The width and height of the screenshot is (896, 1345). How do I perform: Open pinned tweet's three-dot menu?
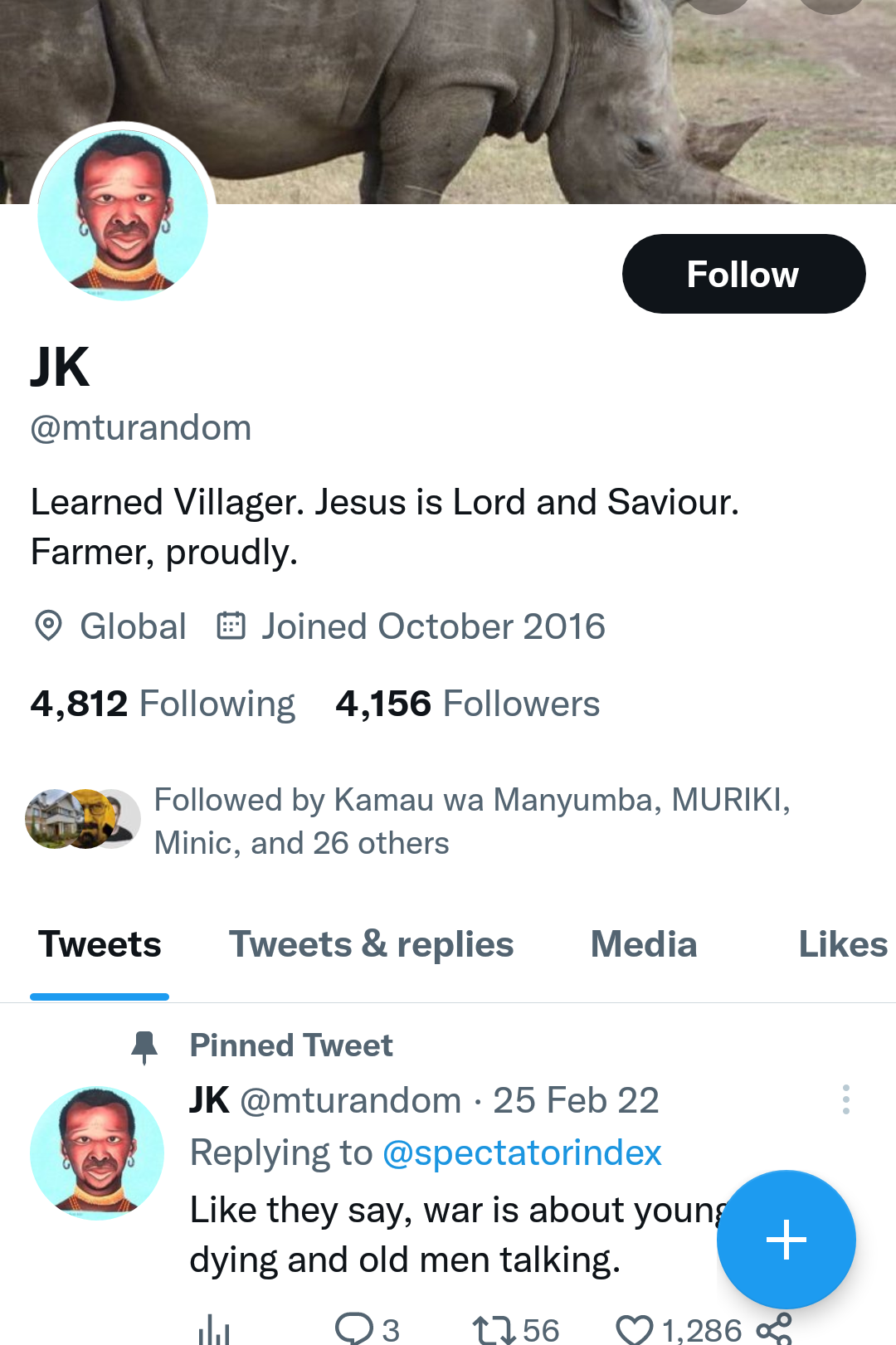coord(845,1099)
